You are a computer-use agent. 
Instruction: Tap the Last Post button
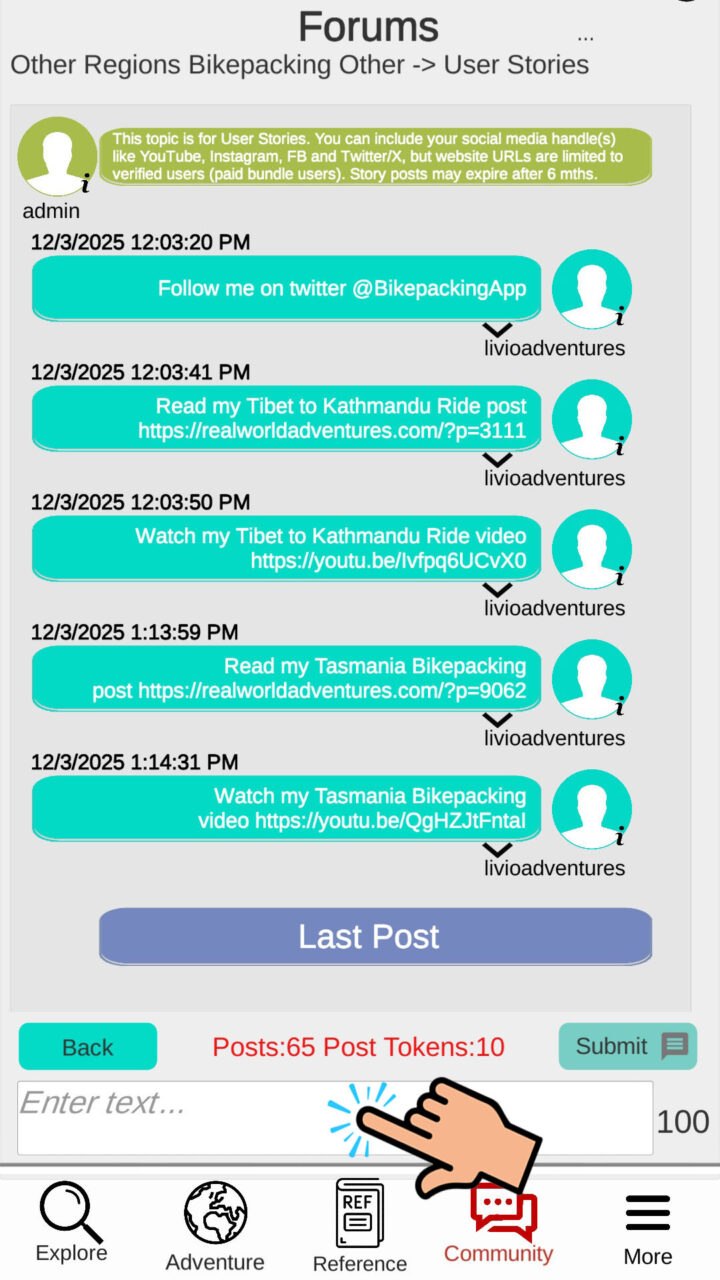click(375, 937)
